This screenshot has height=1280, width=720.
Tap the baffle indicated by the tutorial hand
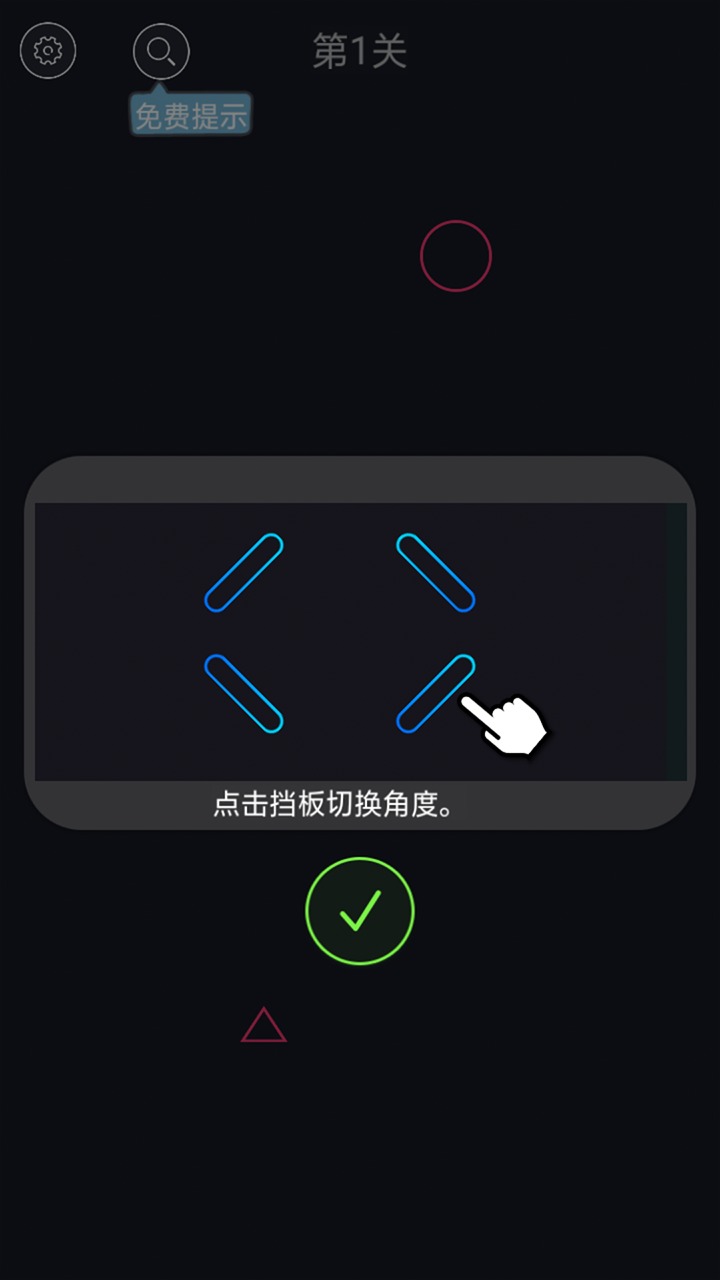pyautogui.click(x=435, y=692)
